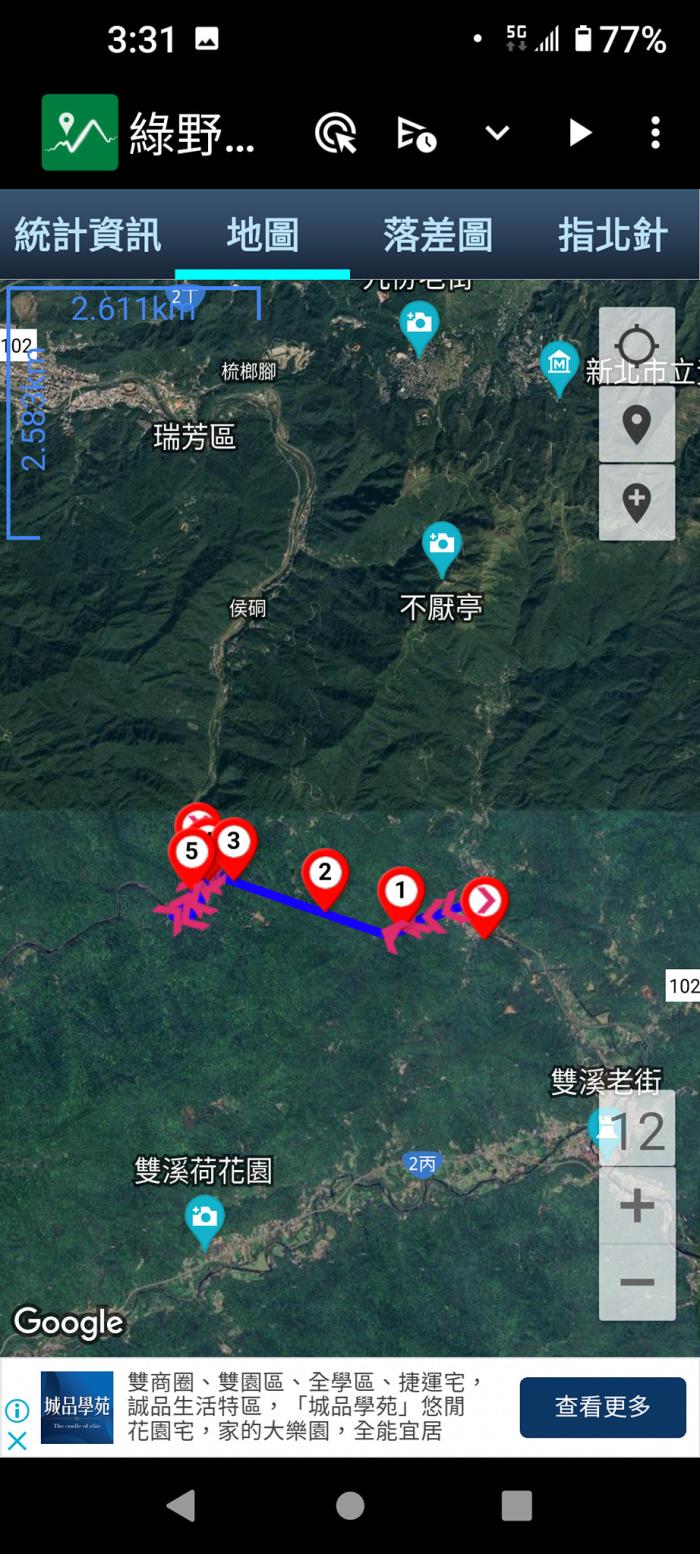Tap the 不厭亭 photo spot marker

[441, 546]
